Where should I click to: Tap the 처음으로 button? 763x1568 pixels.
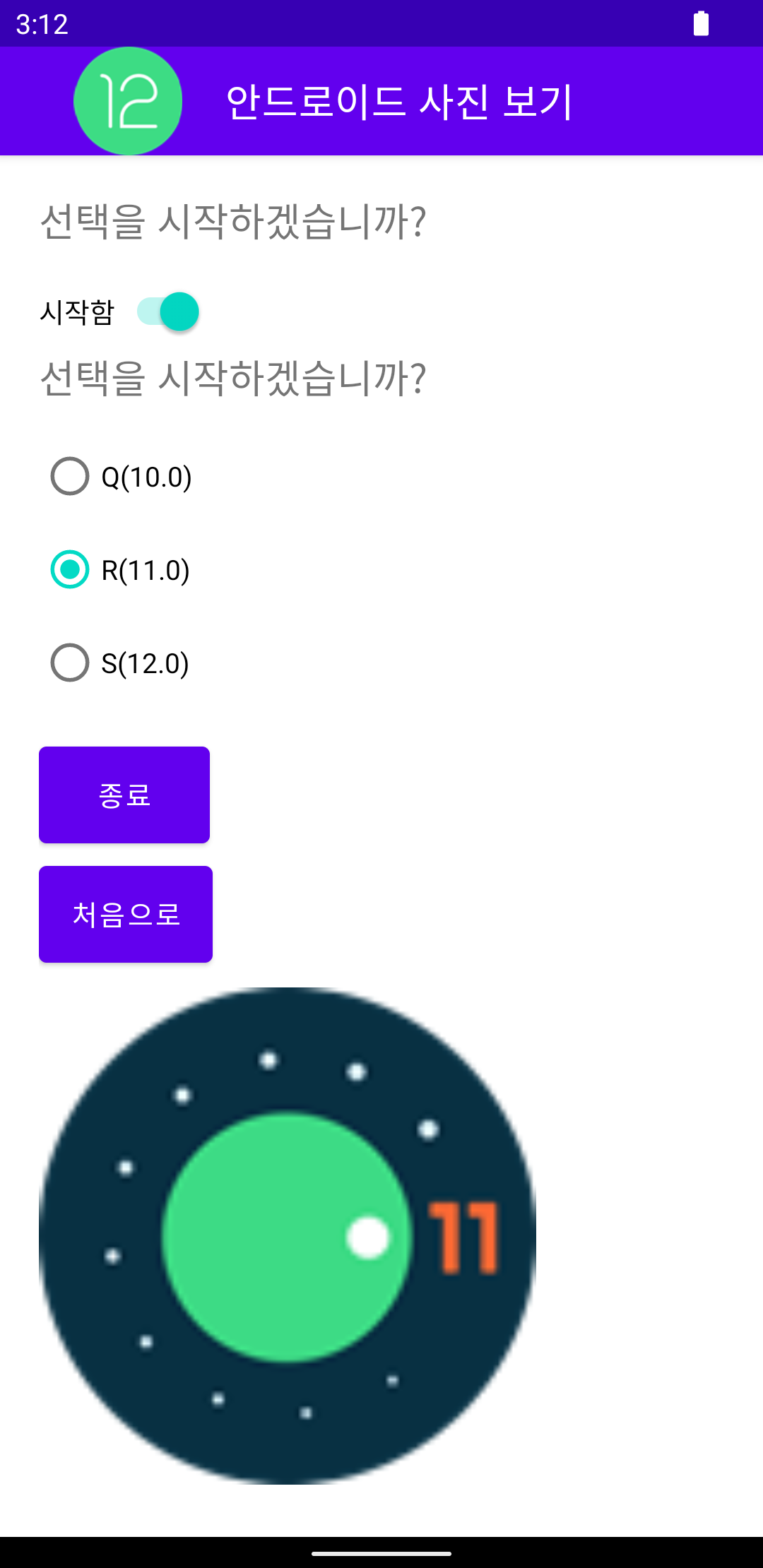[x=125, y=914]
